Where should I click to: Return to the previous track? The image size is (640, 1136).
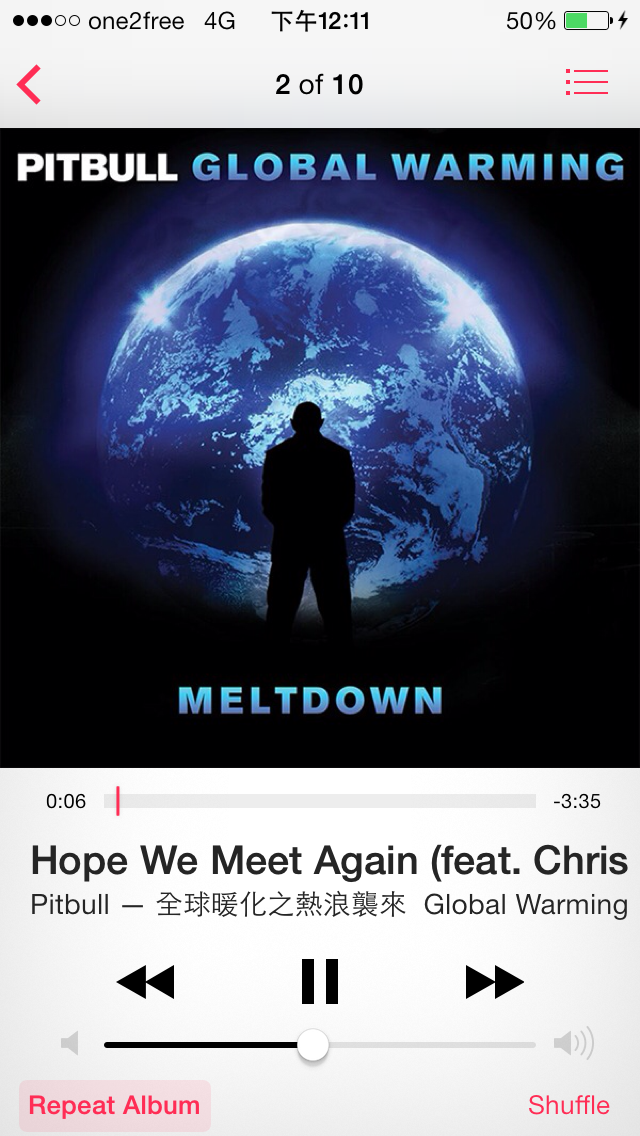(146, 982)
